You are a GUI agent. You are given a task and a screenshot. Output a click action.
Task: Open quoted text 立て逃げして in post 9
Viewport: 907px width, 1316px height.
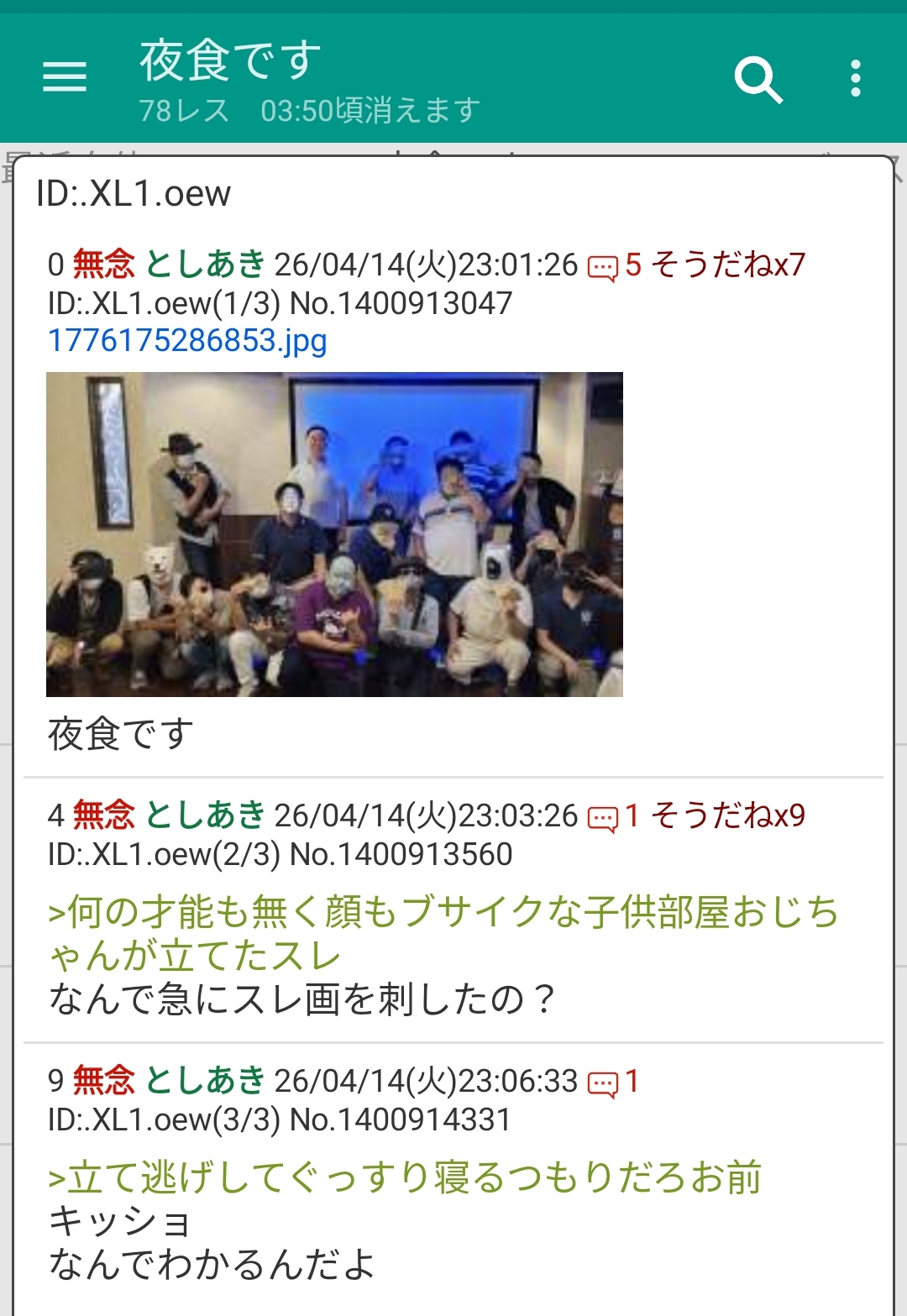point(405,1177)
